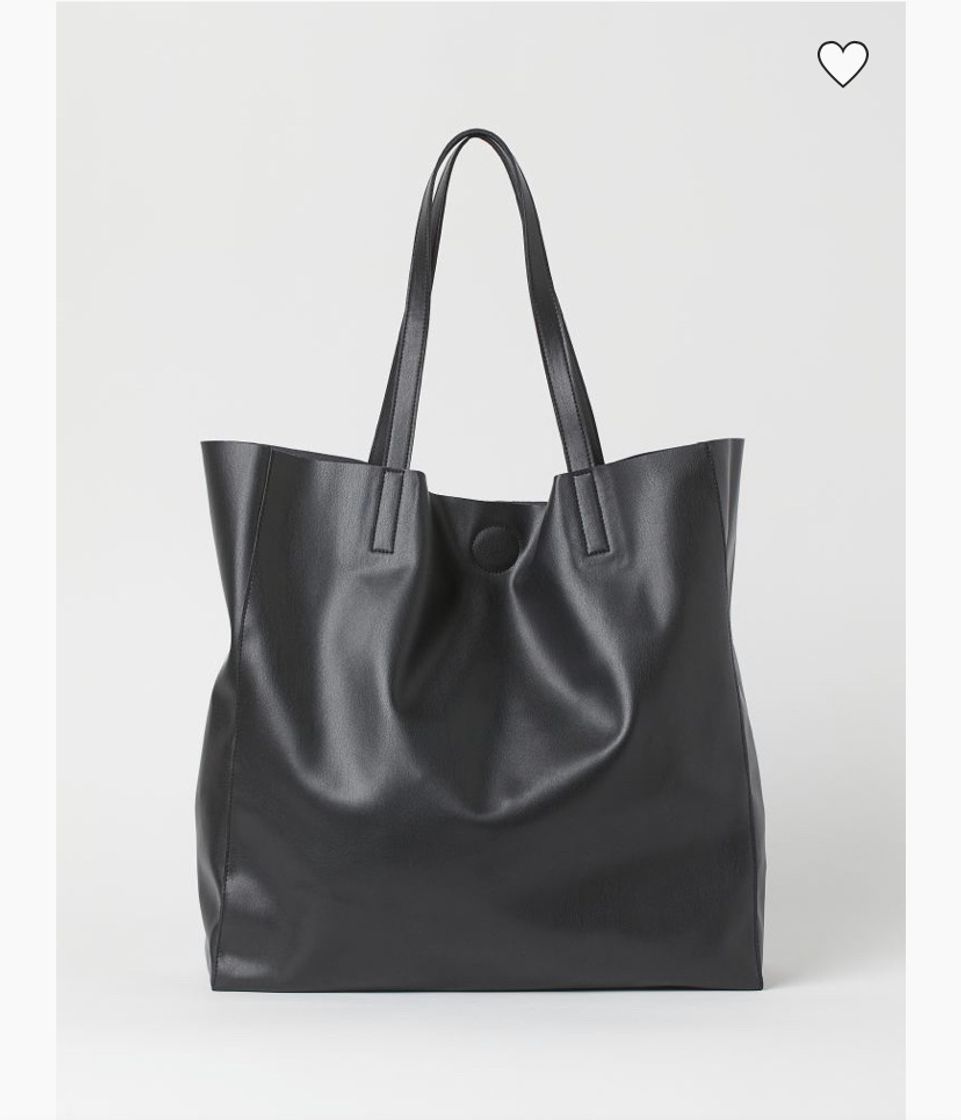The height and width of the screenshot is (1120, 961).
Task: Click the snap button on the tote
Action: pyautogui.click(x=493, y=551)
